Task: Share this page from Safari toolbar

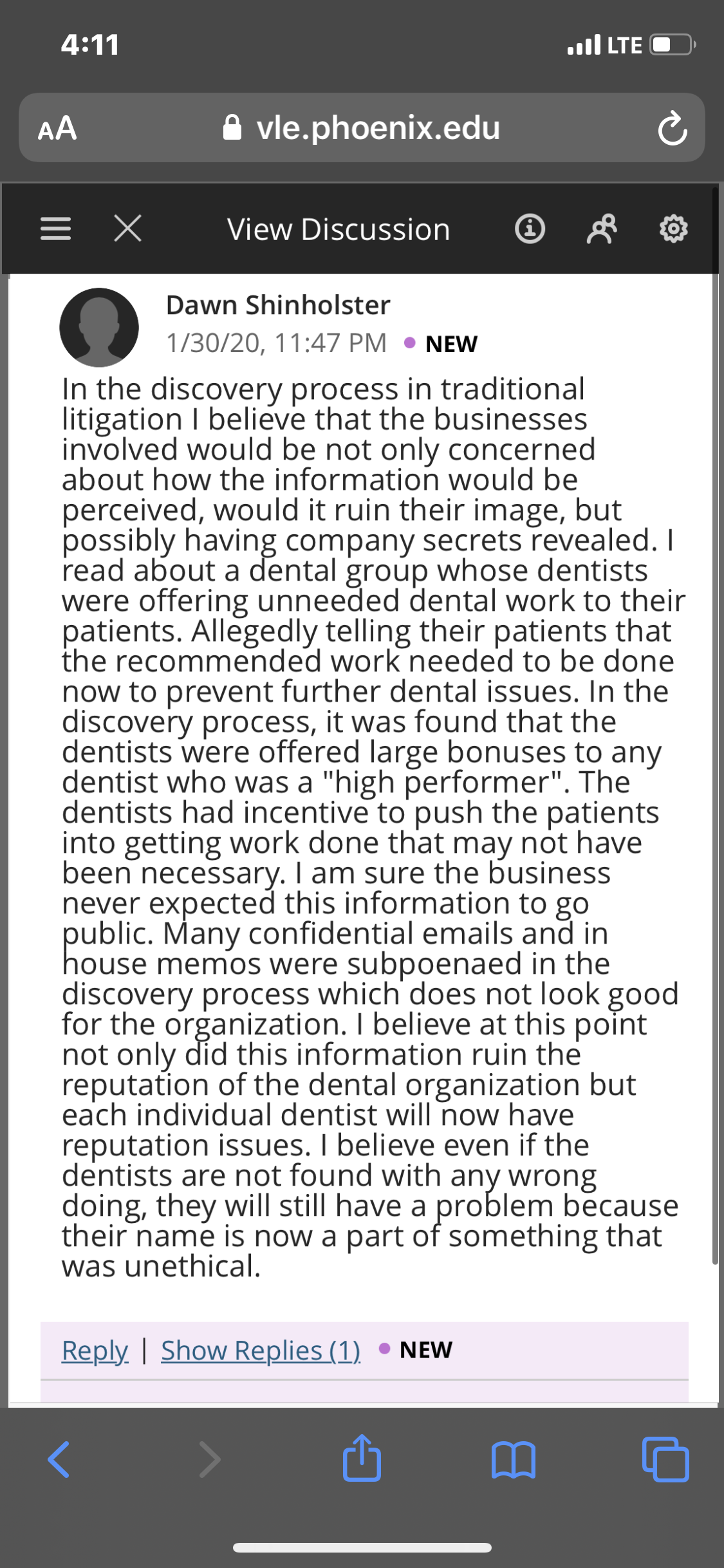Action: pyautogui.click(x=362, y=1457)
